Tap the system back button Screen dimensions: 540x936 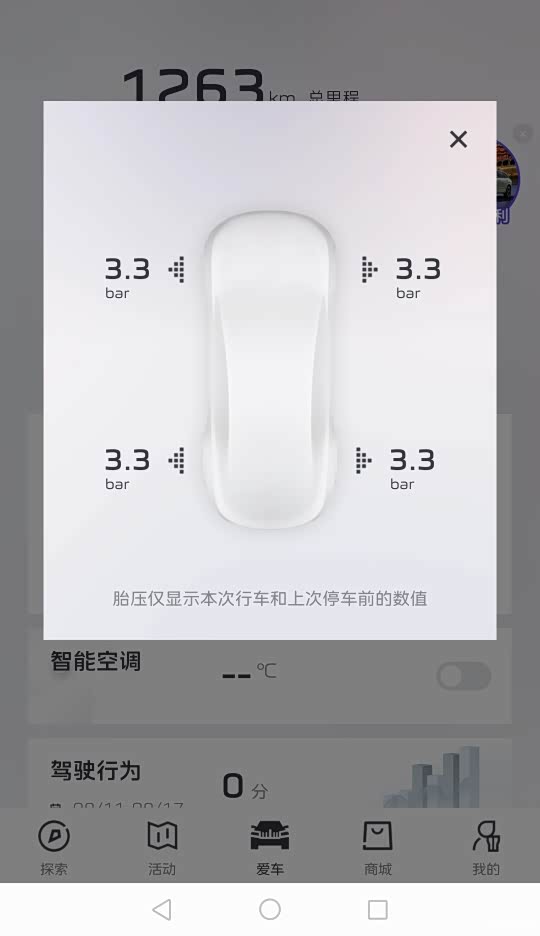pos(162,910)
